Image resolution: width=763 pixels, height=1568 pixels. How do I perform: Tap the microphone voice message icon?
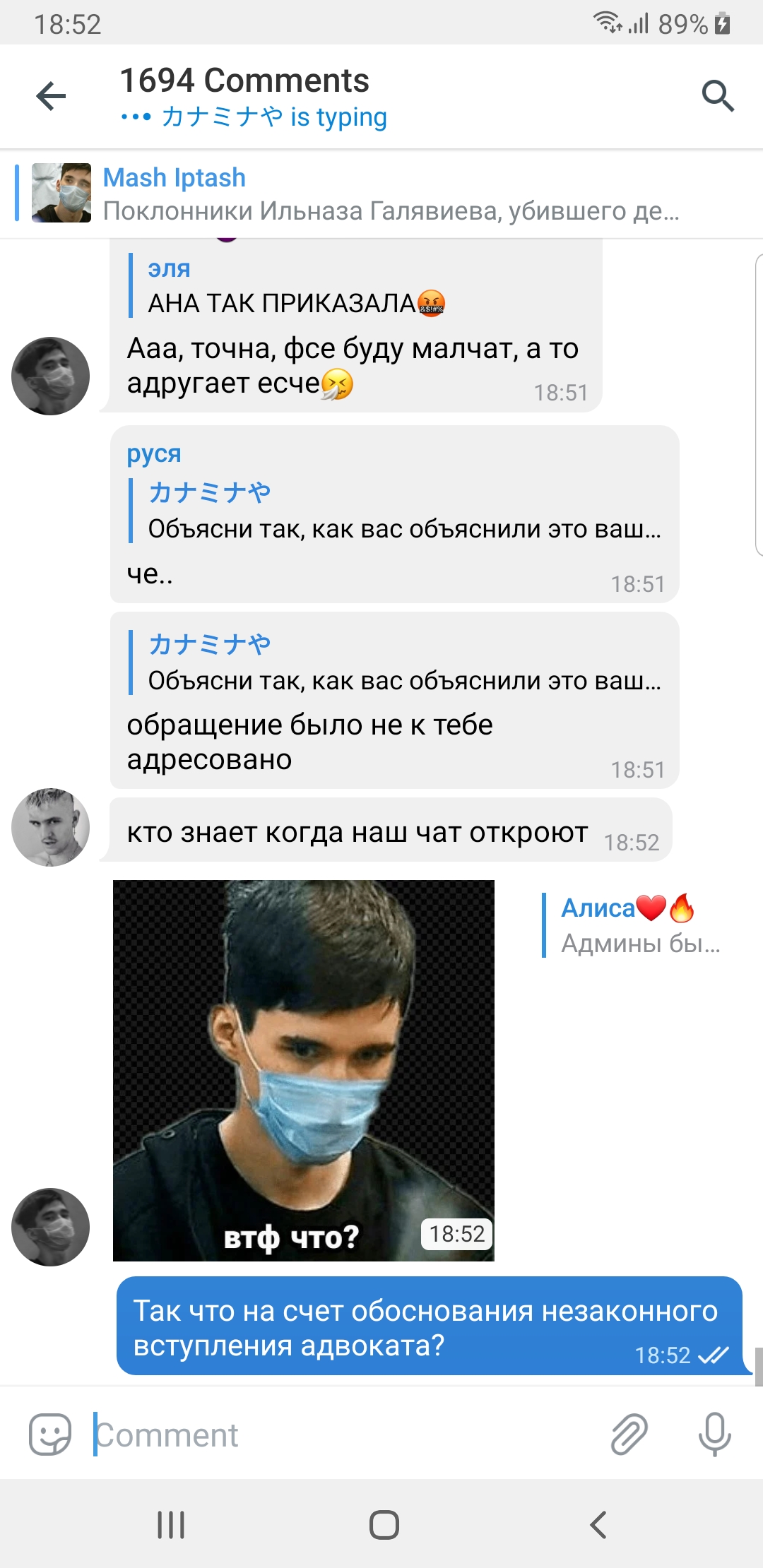714,1435
